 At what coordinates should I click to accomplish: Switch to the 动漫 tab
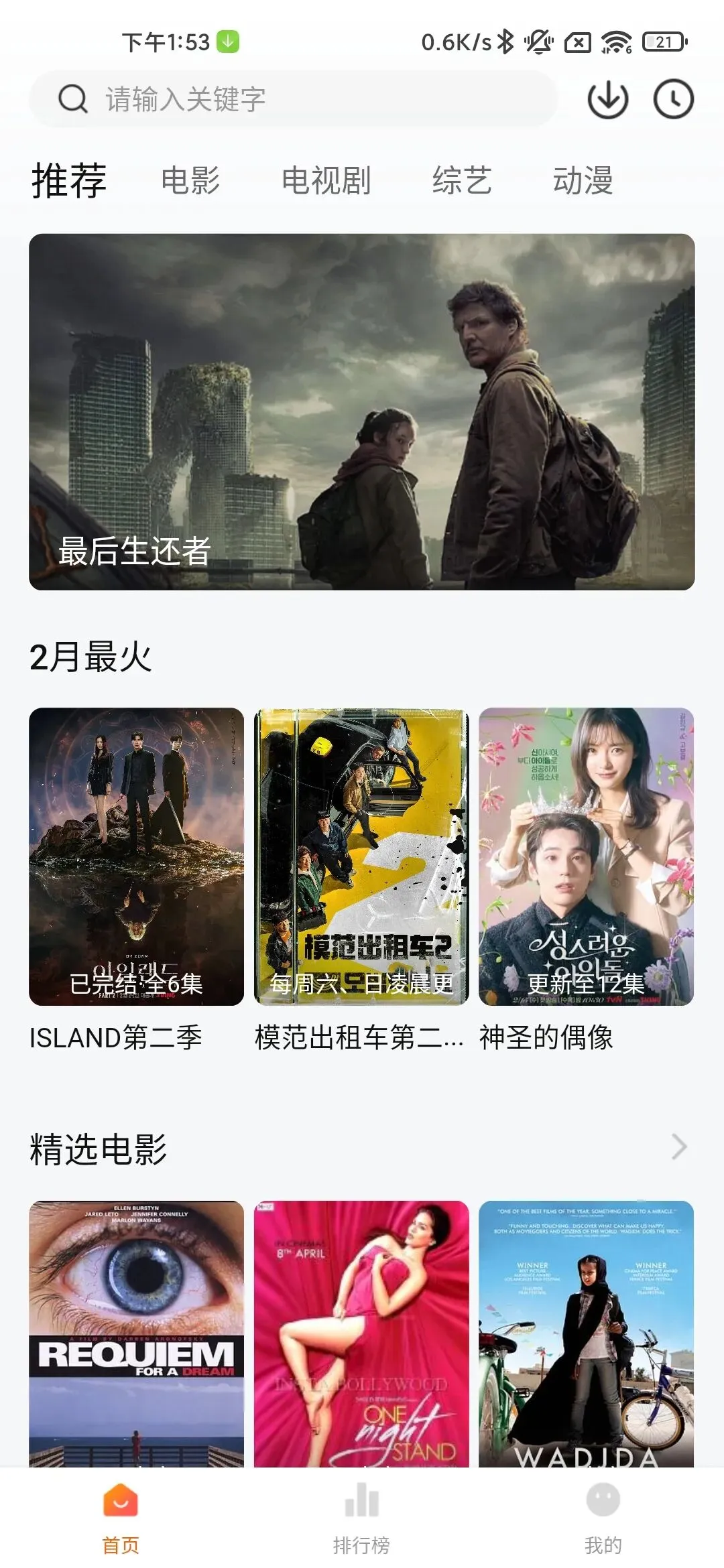point(583,181)
